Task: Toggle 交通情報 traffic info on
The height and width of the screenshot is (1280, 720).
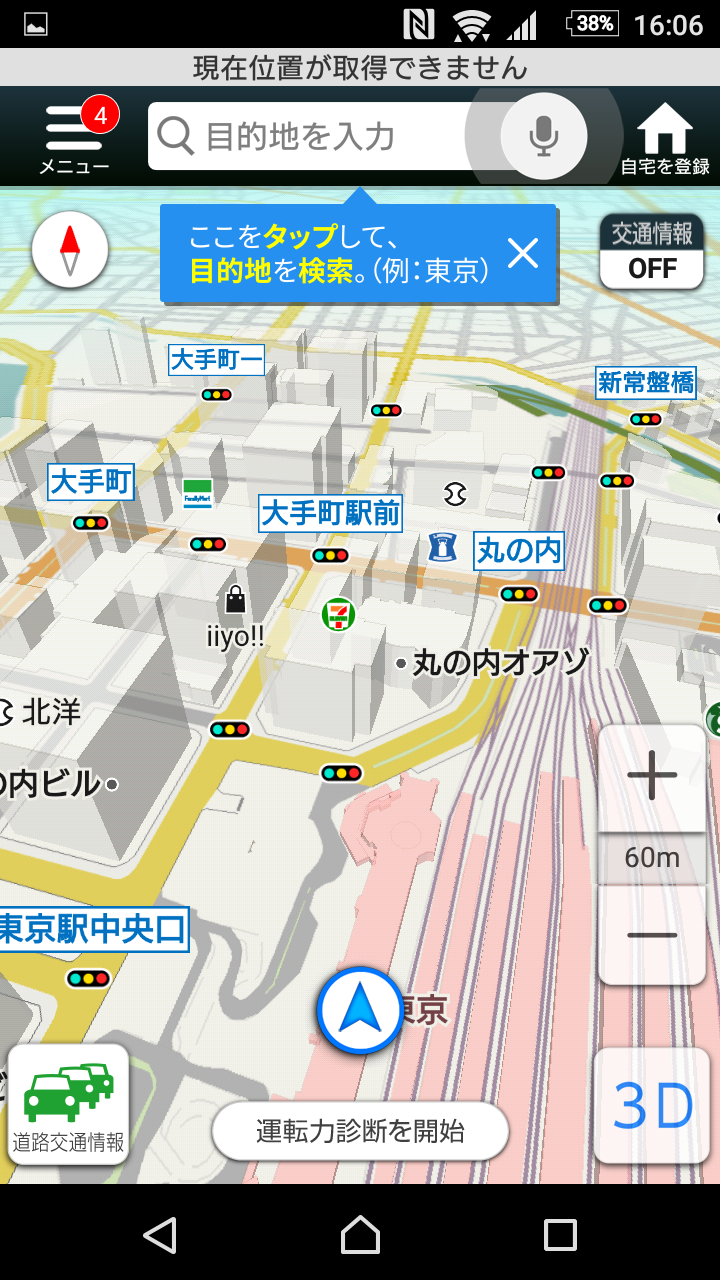Action: [652, 252]
